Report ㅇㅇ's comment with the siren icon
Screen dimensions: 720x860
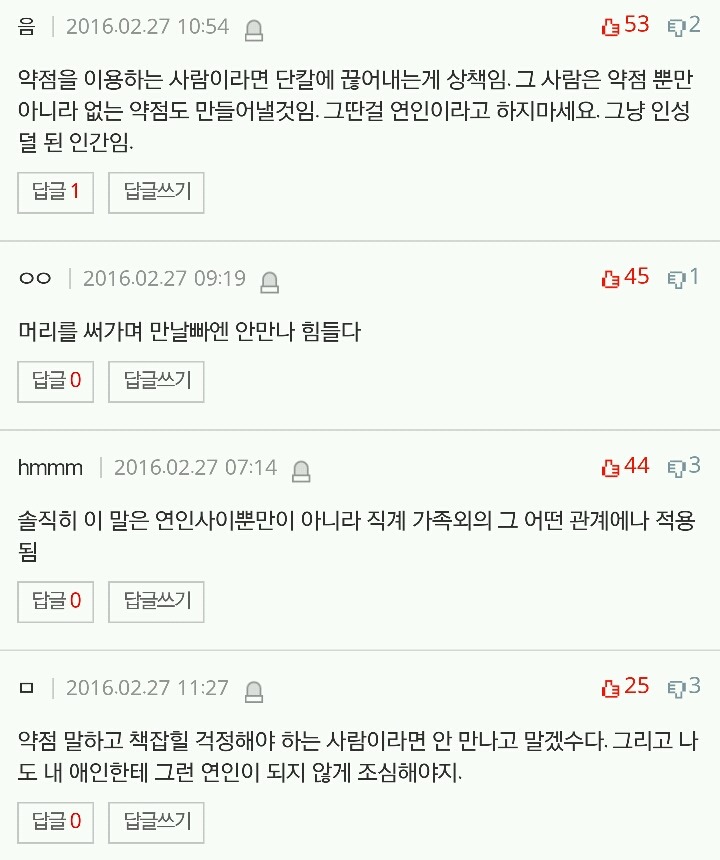pyautogui.click(x=270, y=282)
